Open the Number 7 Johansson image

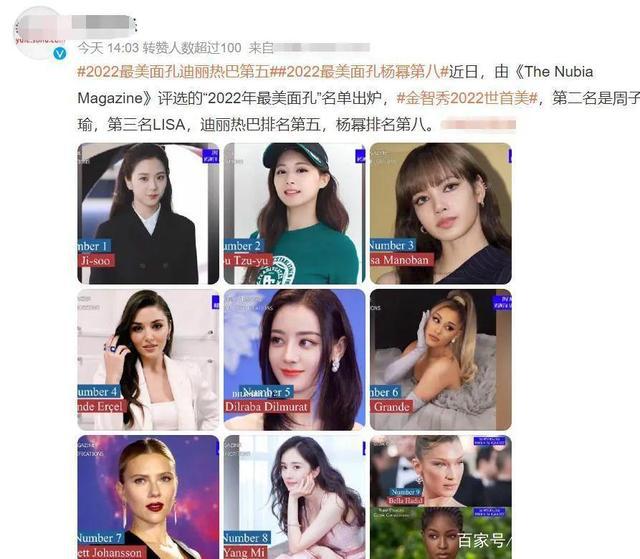148,497
